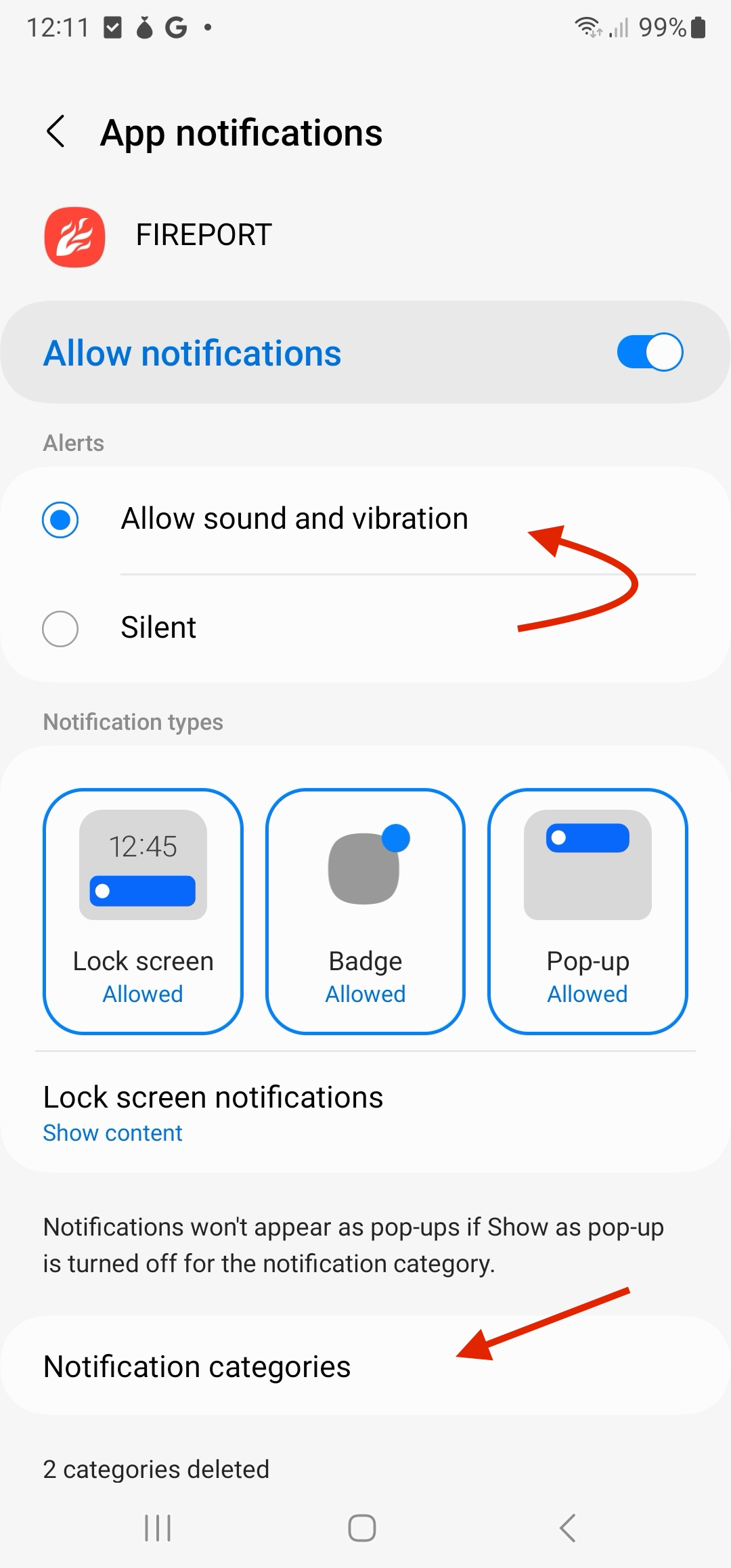Toggle Badge notification type
The width and height of the screenshot is (731, 1568).
[x=365, y=911]
